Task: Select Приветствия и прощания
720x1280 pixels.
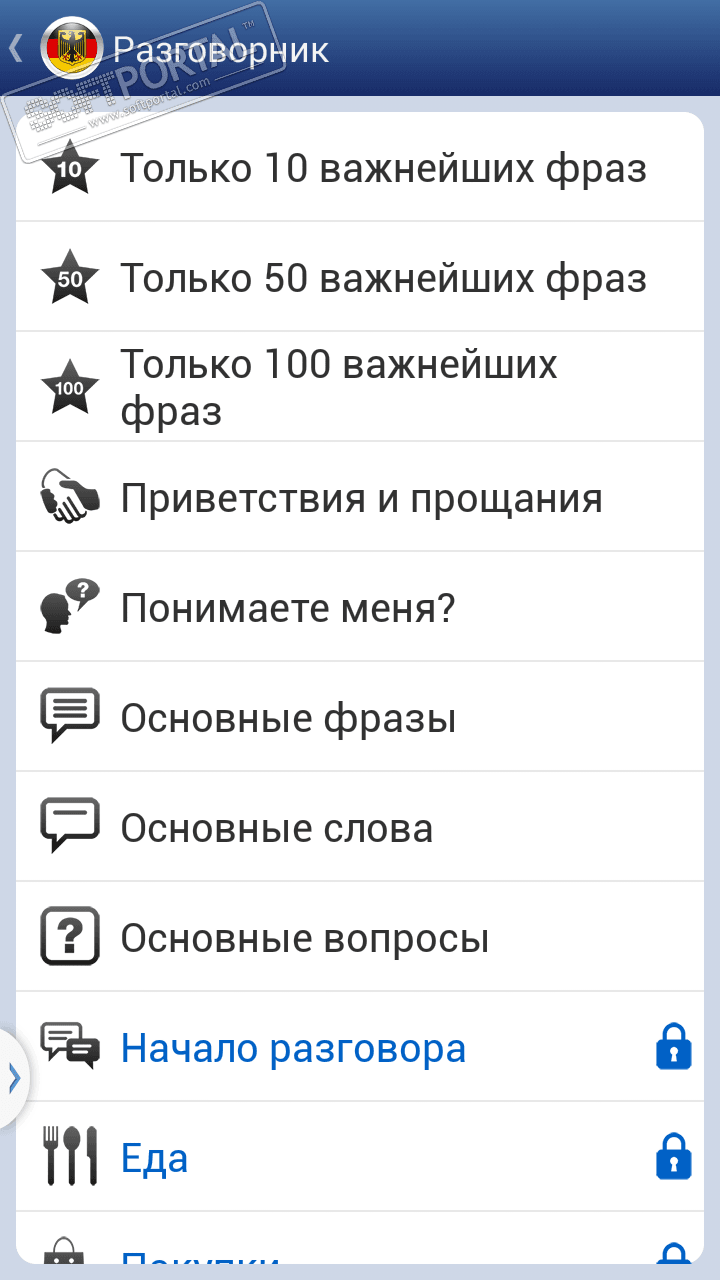Action: pos(360,497)
